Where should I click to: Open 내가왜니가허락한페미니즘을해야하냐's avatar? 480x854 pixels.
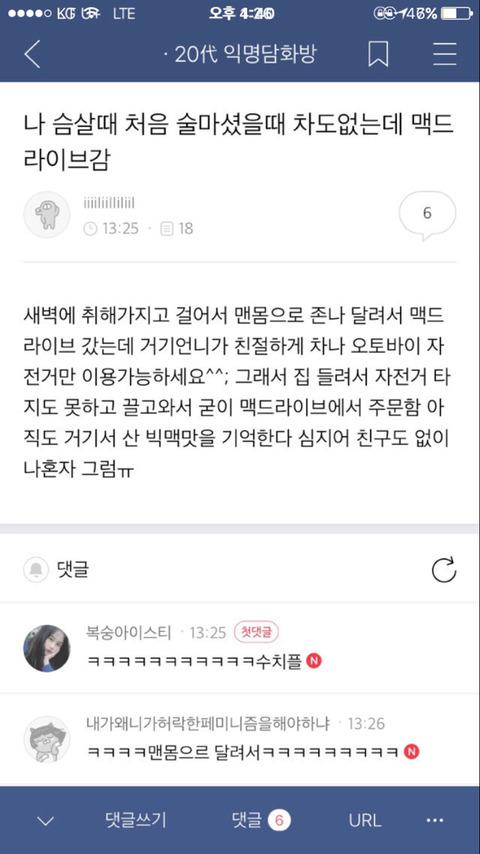click(x=47, y=740)
